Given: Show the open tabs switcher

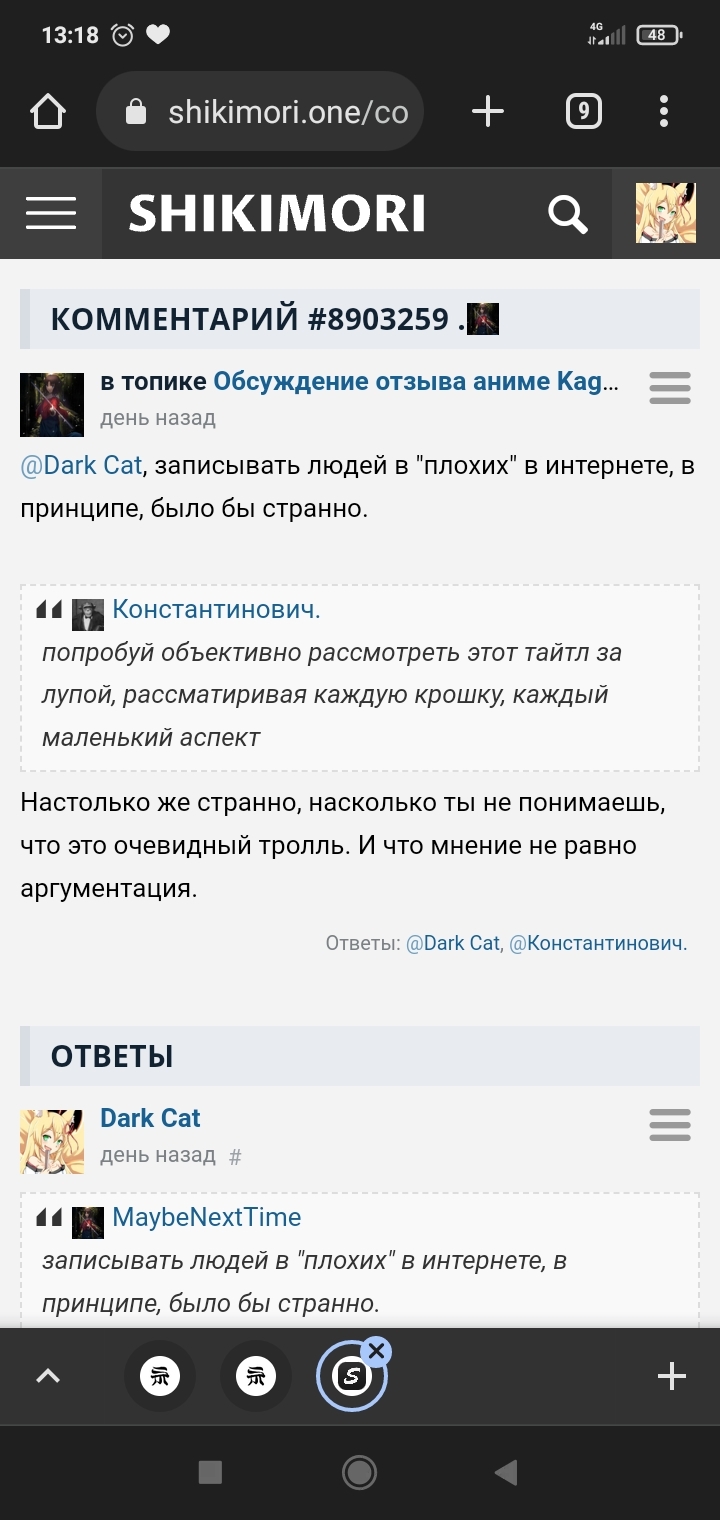Looking at the screenshot, I should 583,112.
